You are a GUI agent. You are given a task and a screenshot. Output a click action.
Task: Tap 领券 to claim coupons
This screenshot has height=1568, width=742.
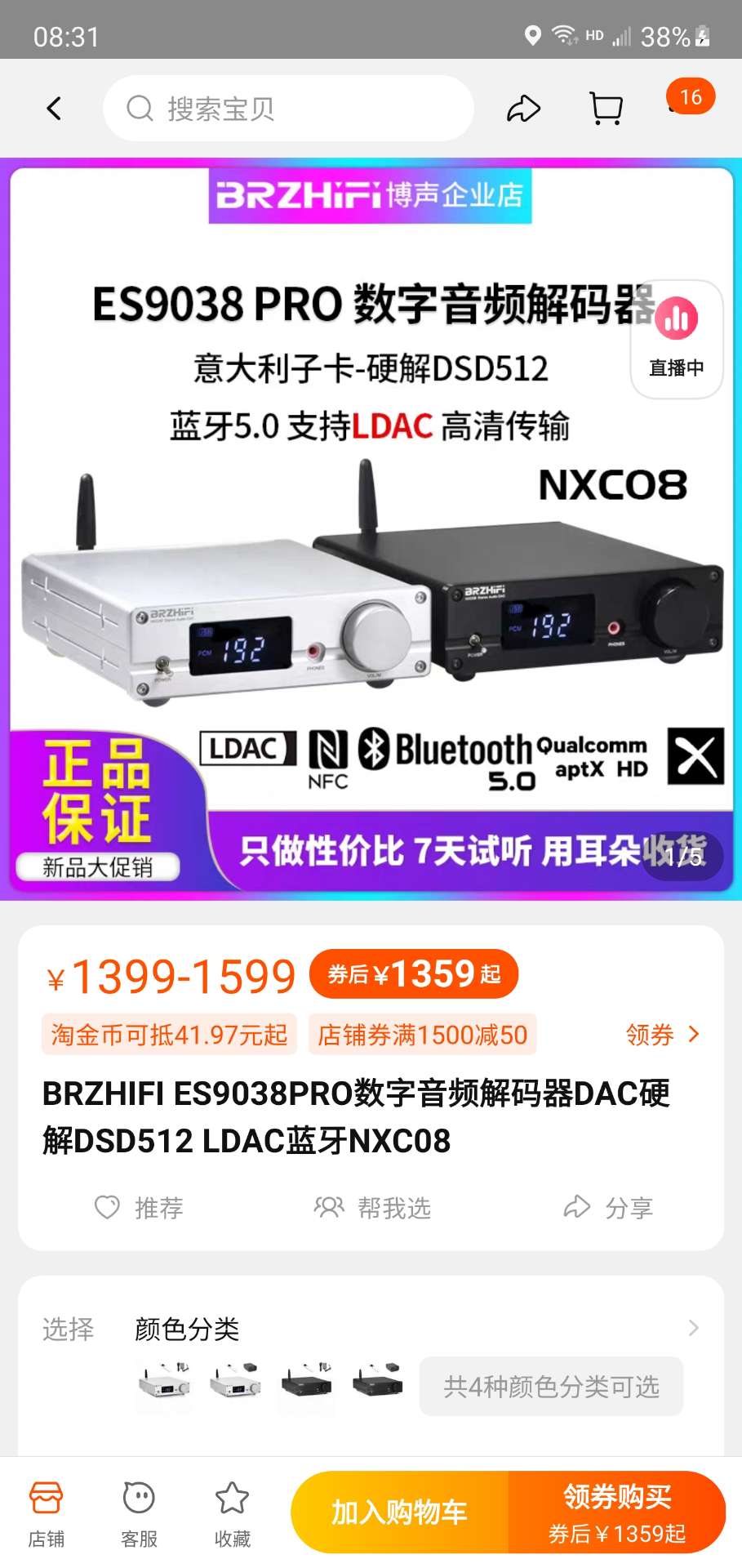pos(662,1035)
